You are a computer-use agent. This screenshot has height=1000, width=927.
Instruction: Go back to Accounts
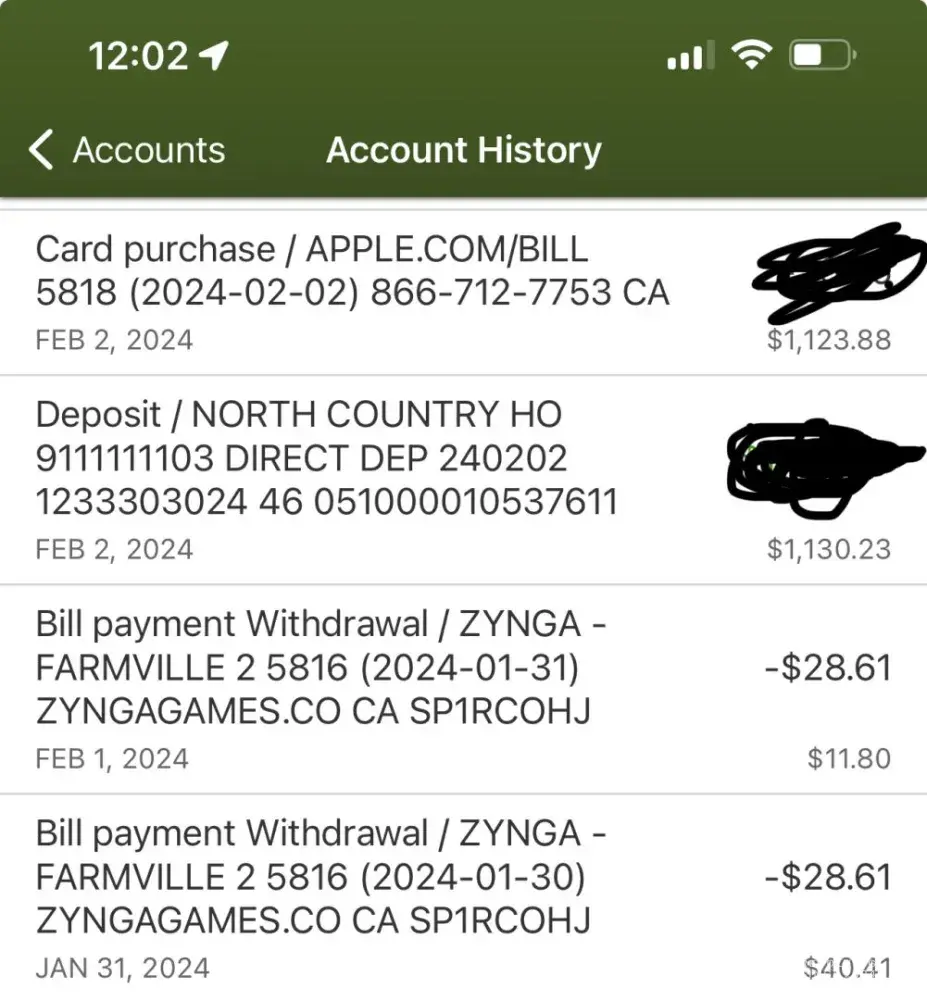pos(127,150)
